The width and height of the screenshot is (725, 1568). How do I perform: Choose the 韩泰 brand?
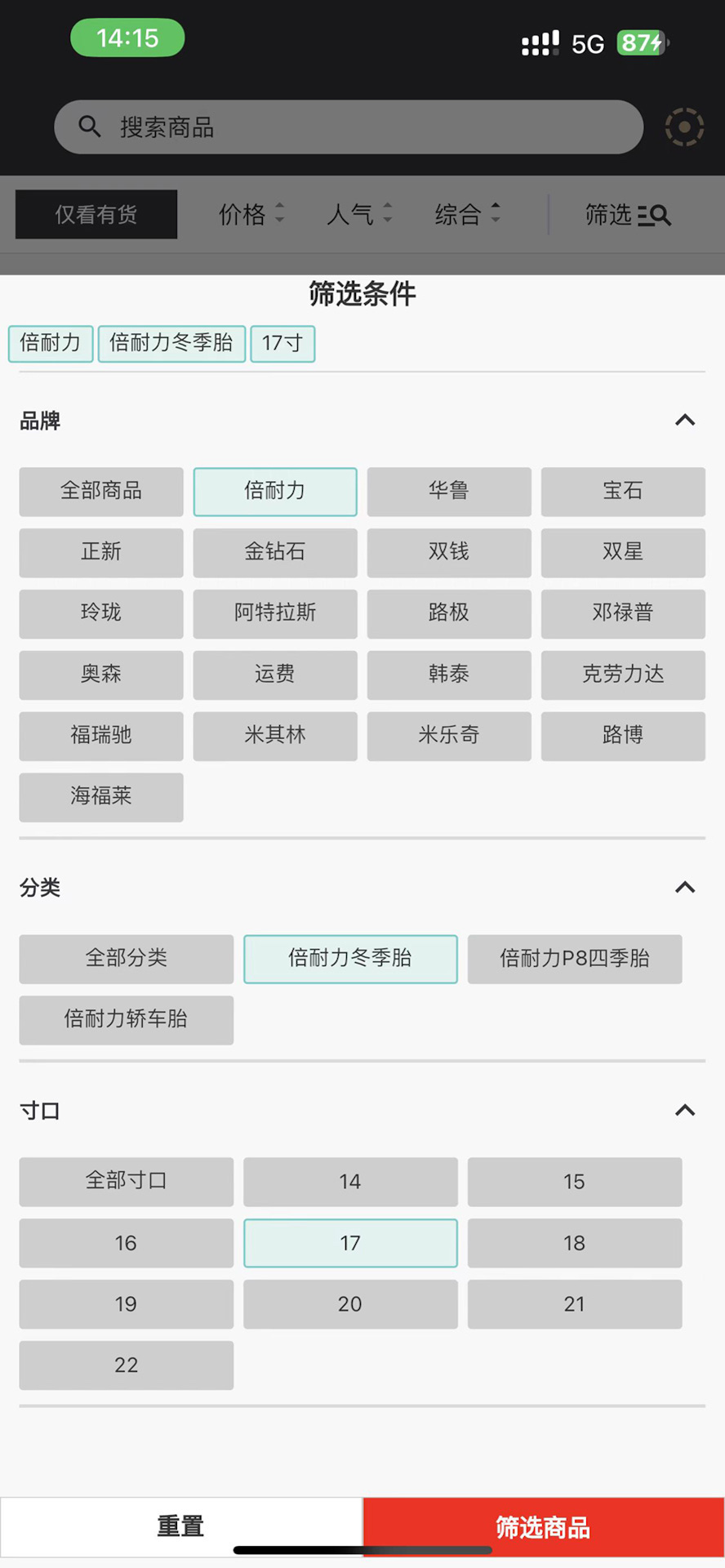[448, 675]
